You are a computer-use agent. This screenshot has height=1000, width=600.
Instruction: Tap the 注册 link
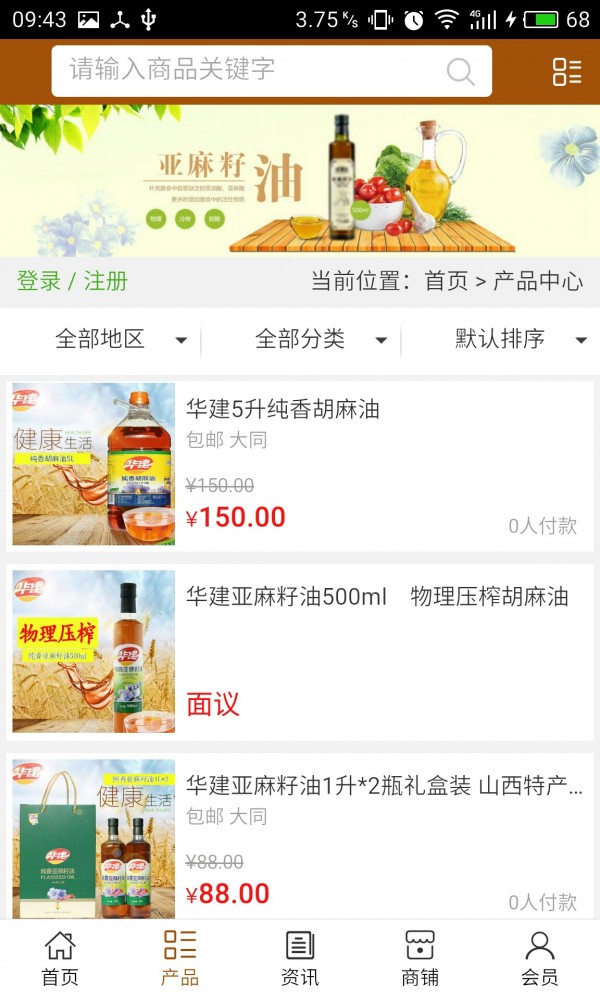(105, 281)
